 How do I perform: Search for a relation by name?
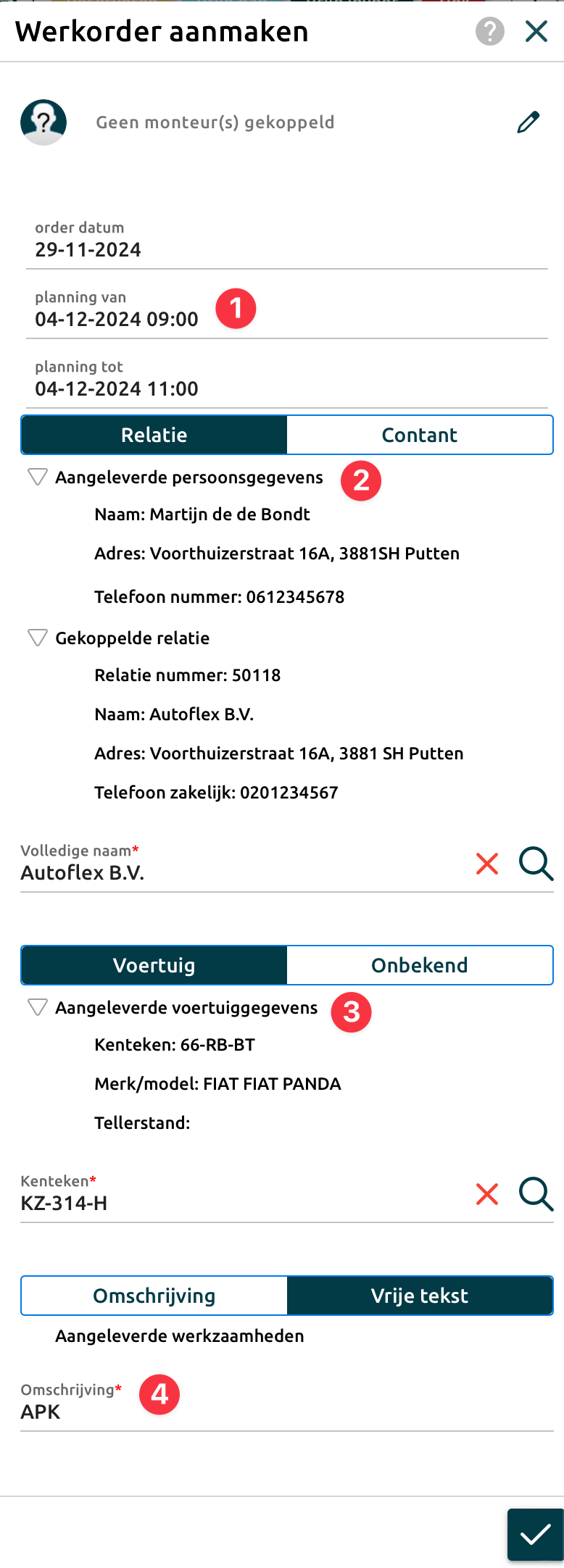(536, 864)
